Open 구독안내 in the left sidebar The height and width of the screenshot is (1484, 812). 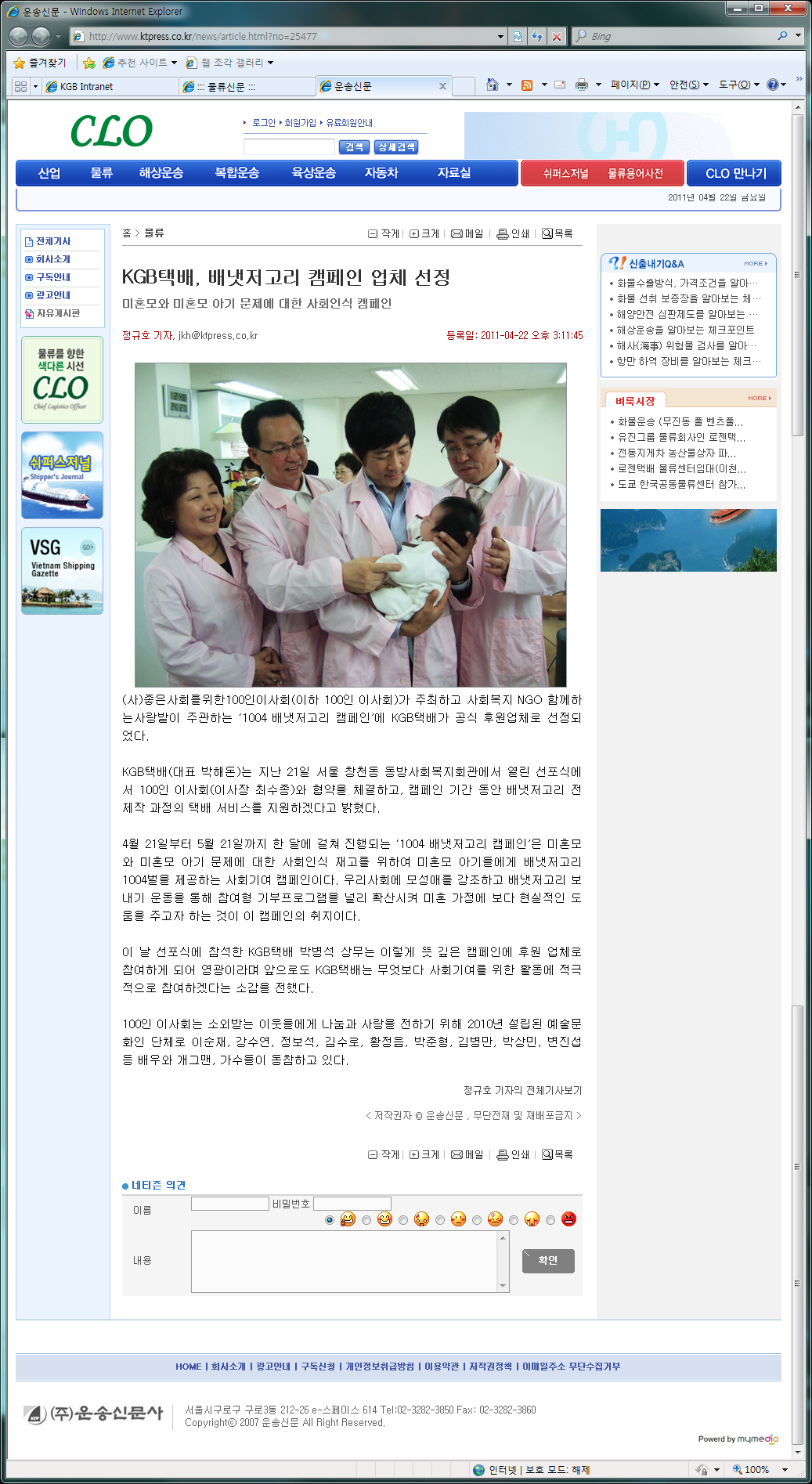click(x=52, y=277)
